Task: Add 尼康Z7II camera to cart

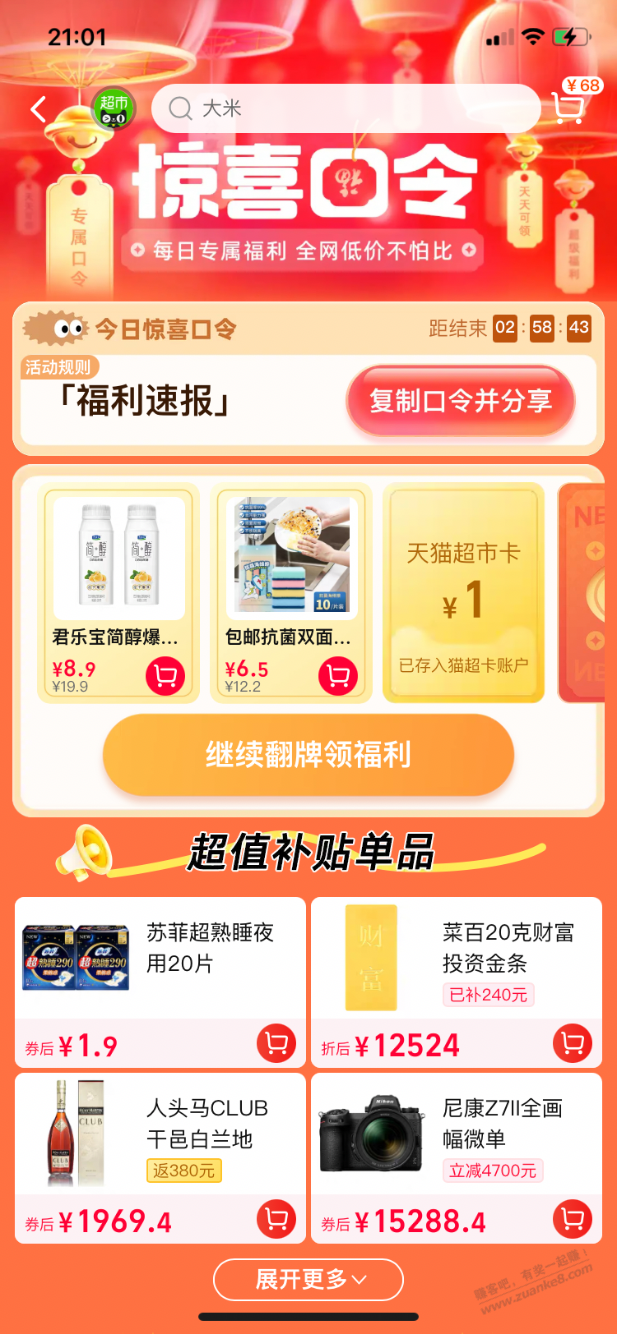Action: 573,1220
